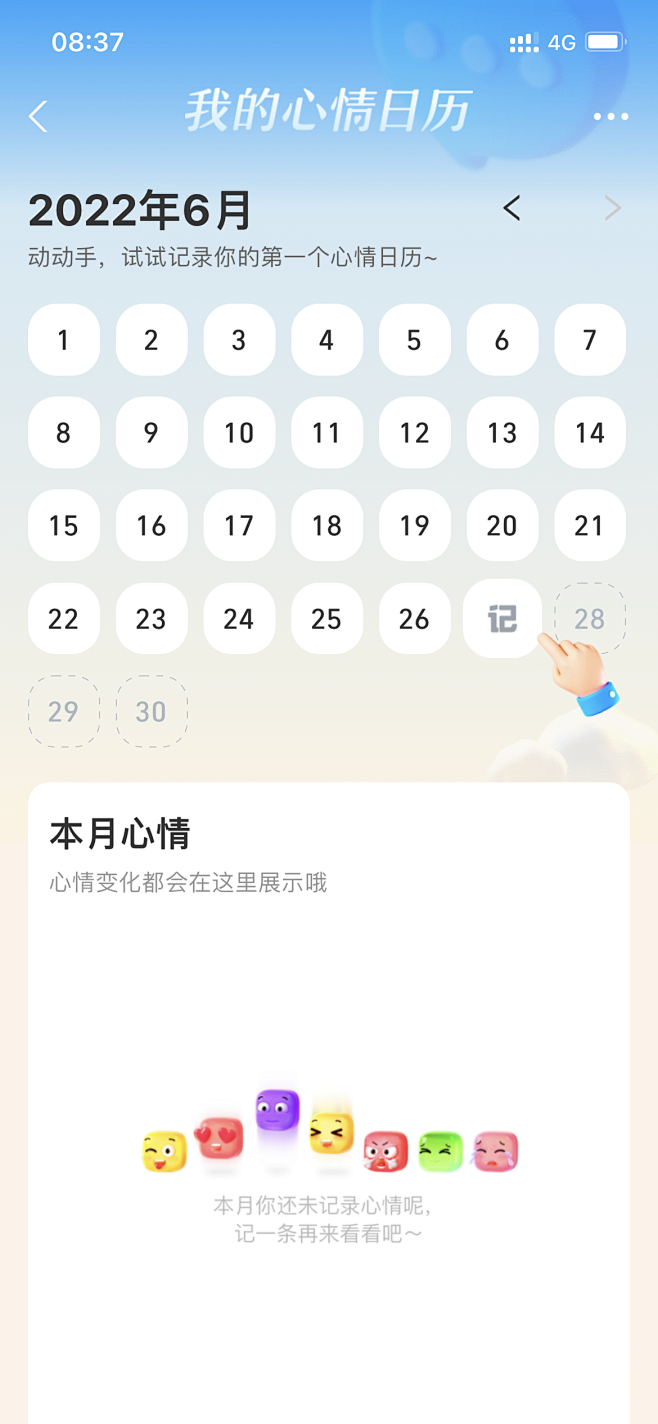Choose day 26 on the calendar
The image size is (658, 1424).
point(414,618)
